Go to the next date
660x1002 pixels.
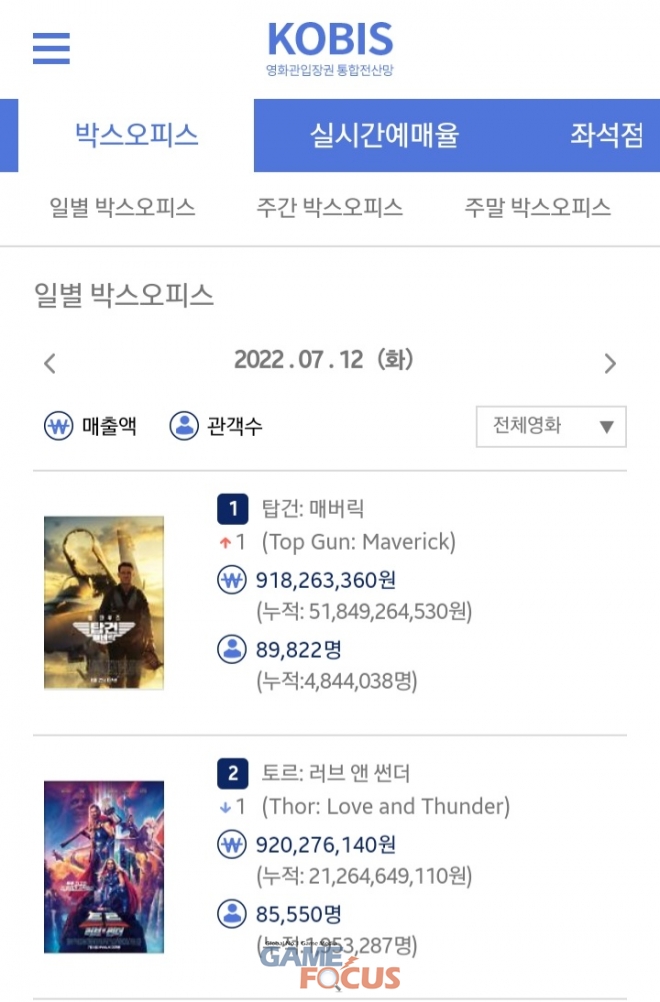(x=610, y=364)
